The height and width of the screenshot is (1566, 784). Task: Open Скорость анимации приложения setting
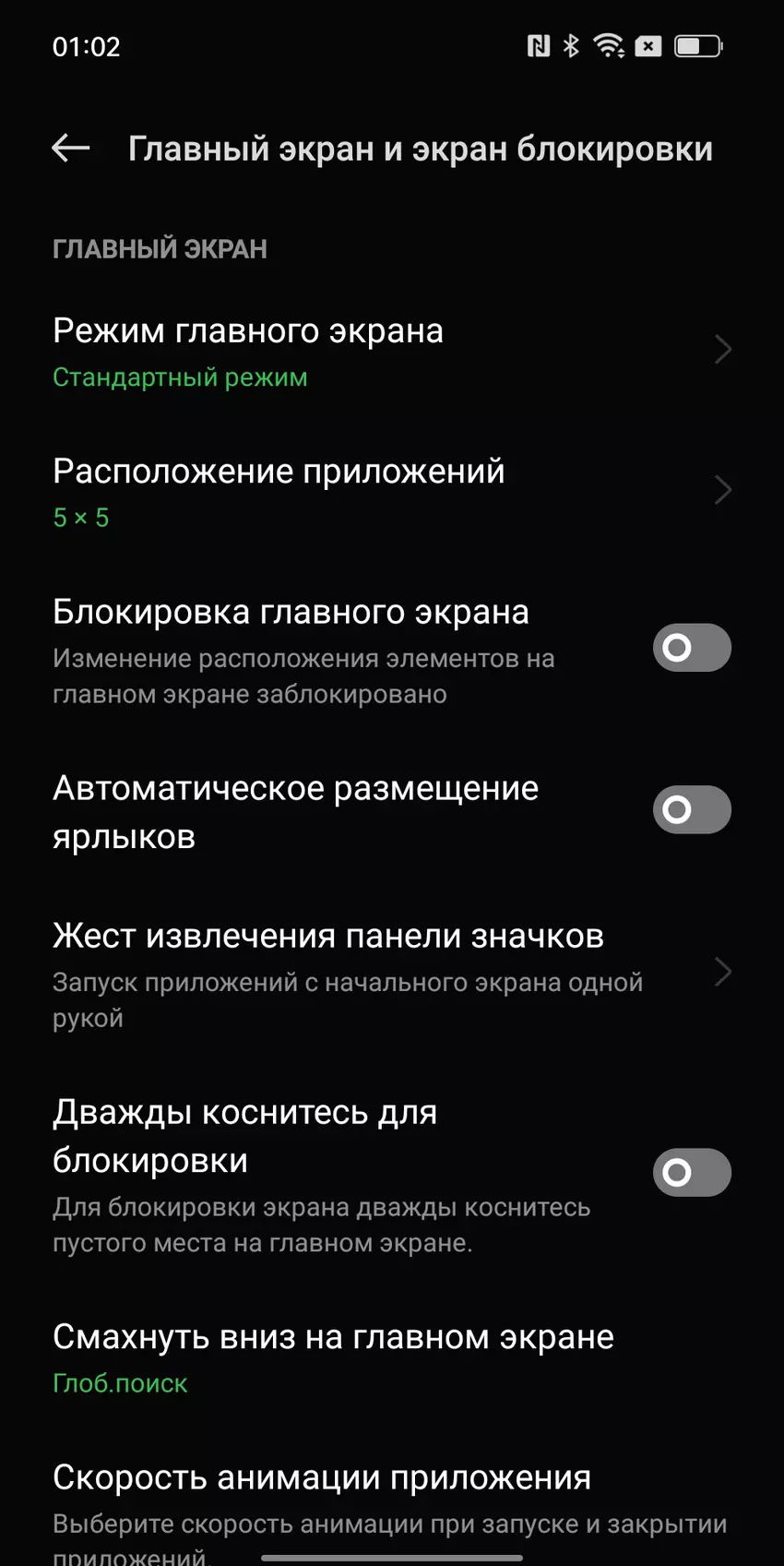point(391,1495)
